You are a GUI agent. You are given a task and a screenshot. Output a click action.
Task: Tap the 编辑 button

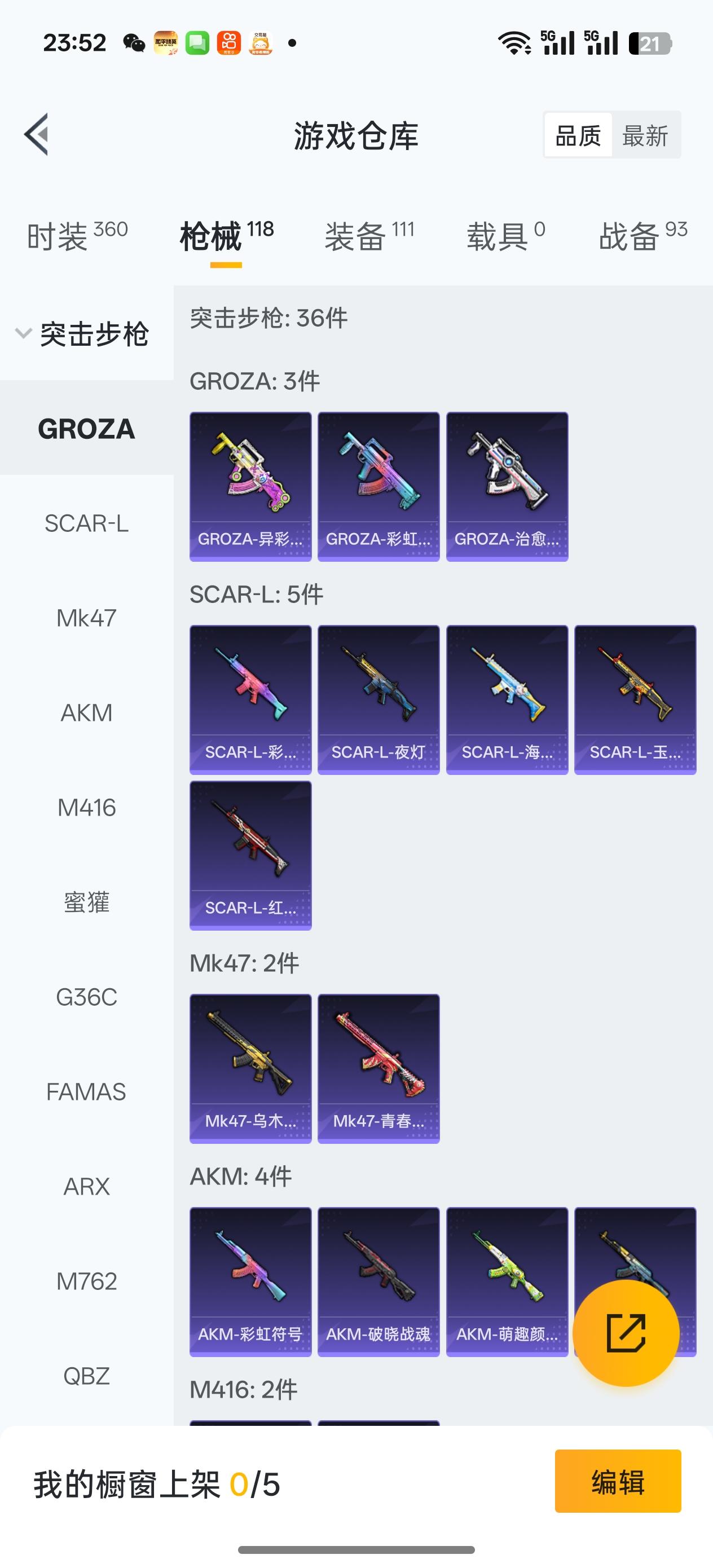618,1481
